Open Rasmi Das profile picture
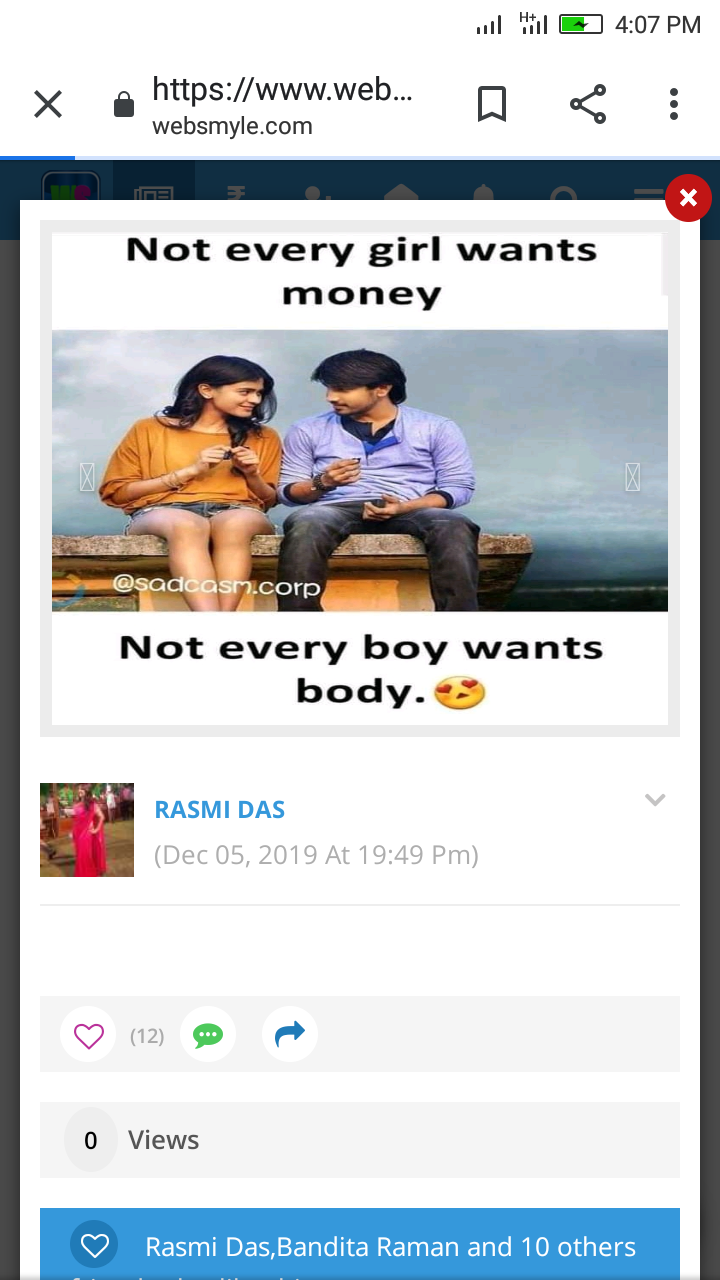 click(87, 830)
